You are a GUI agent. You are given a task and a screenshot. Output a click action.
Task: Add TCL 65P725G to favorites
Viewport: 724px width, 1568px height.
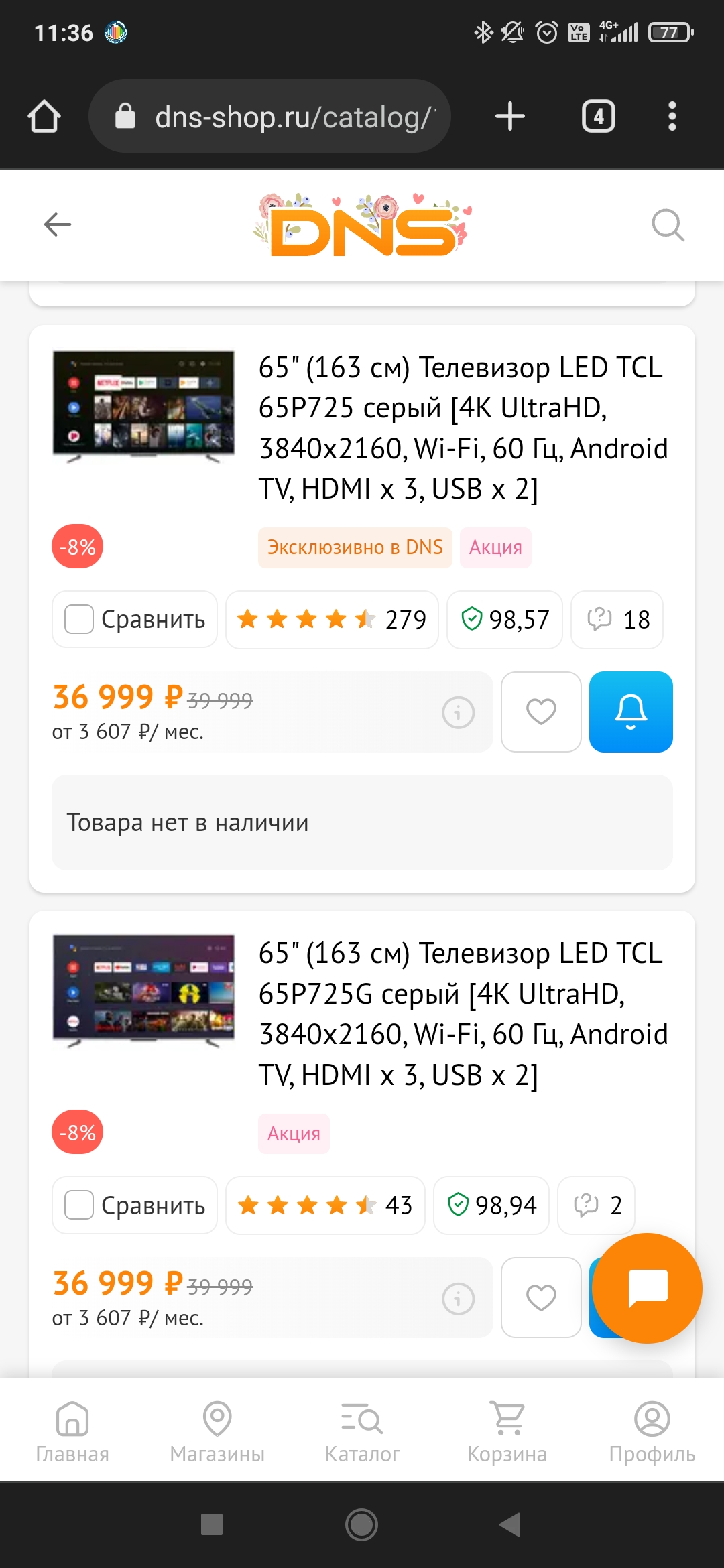pyautogui.click(x=541, y=1297)
